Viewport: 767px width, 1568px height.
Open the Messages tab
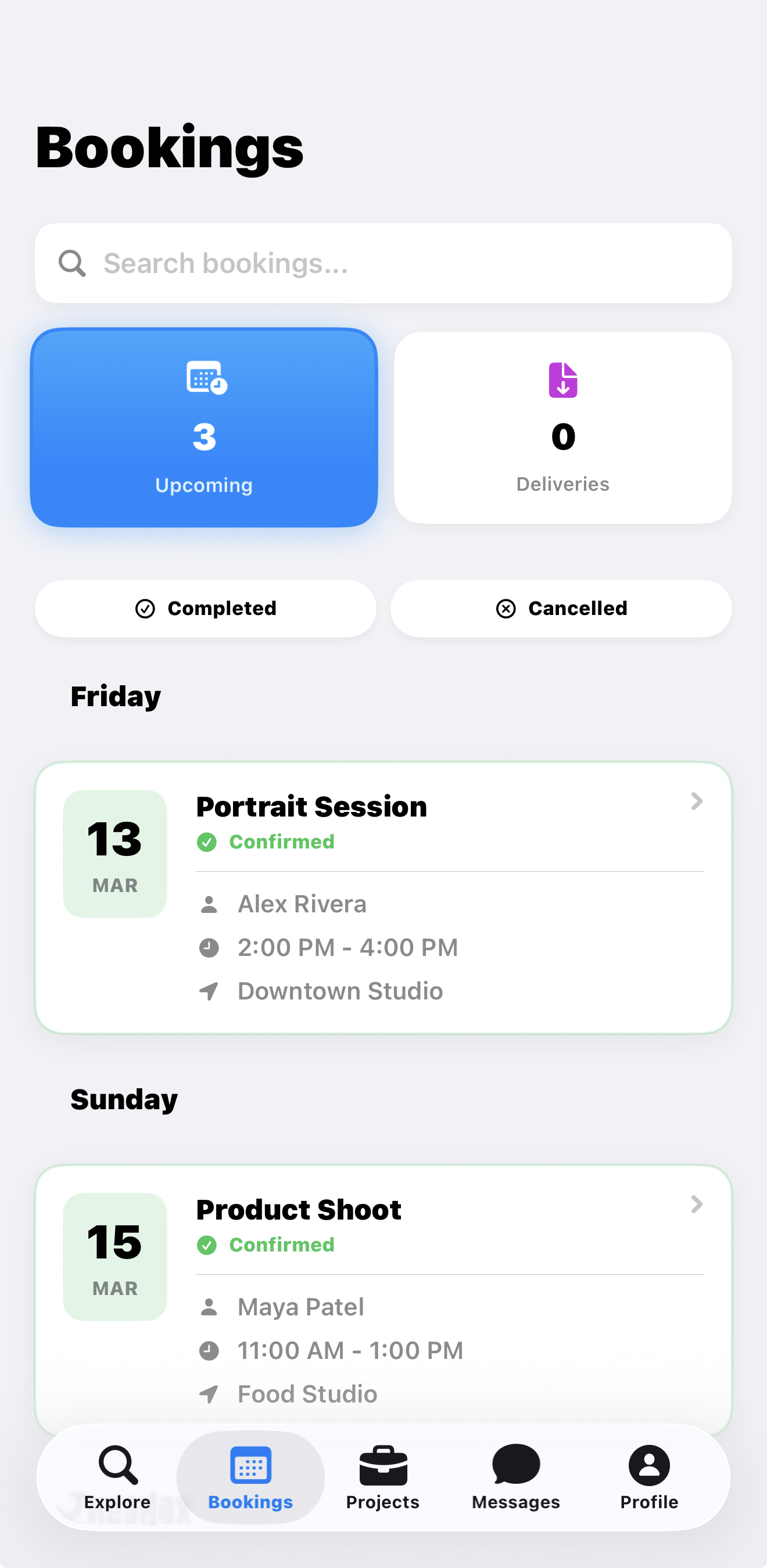(515, 1477)
